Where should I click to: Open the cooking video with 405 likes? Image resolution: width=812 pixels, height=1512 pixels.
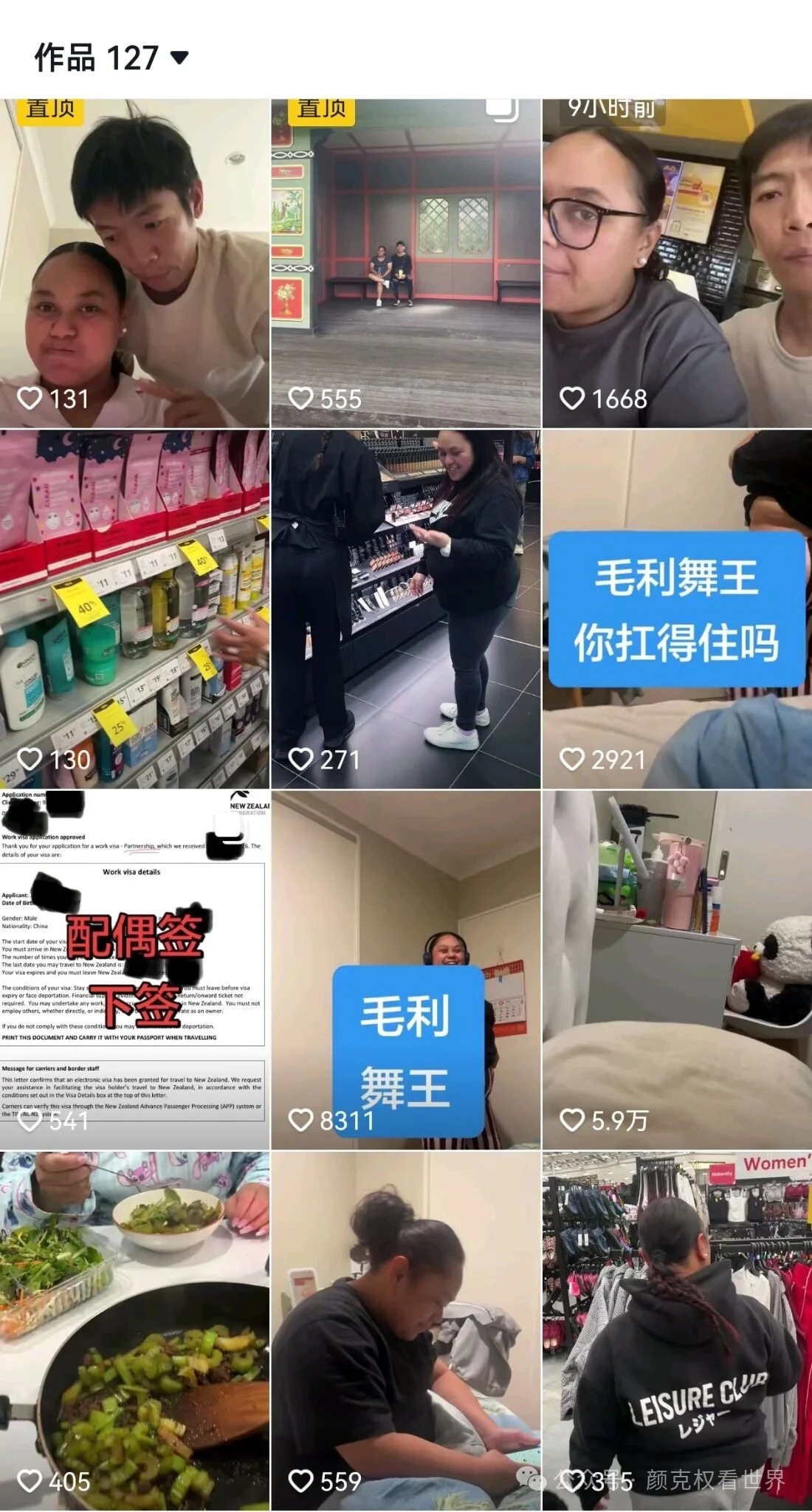click(134, 1331)
